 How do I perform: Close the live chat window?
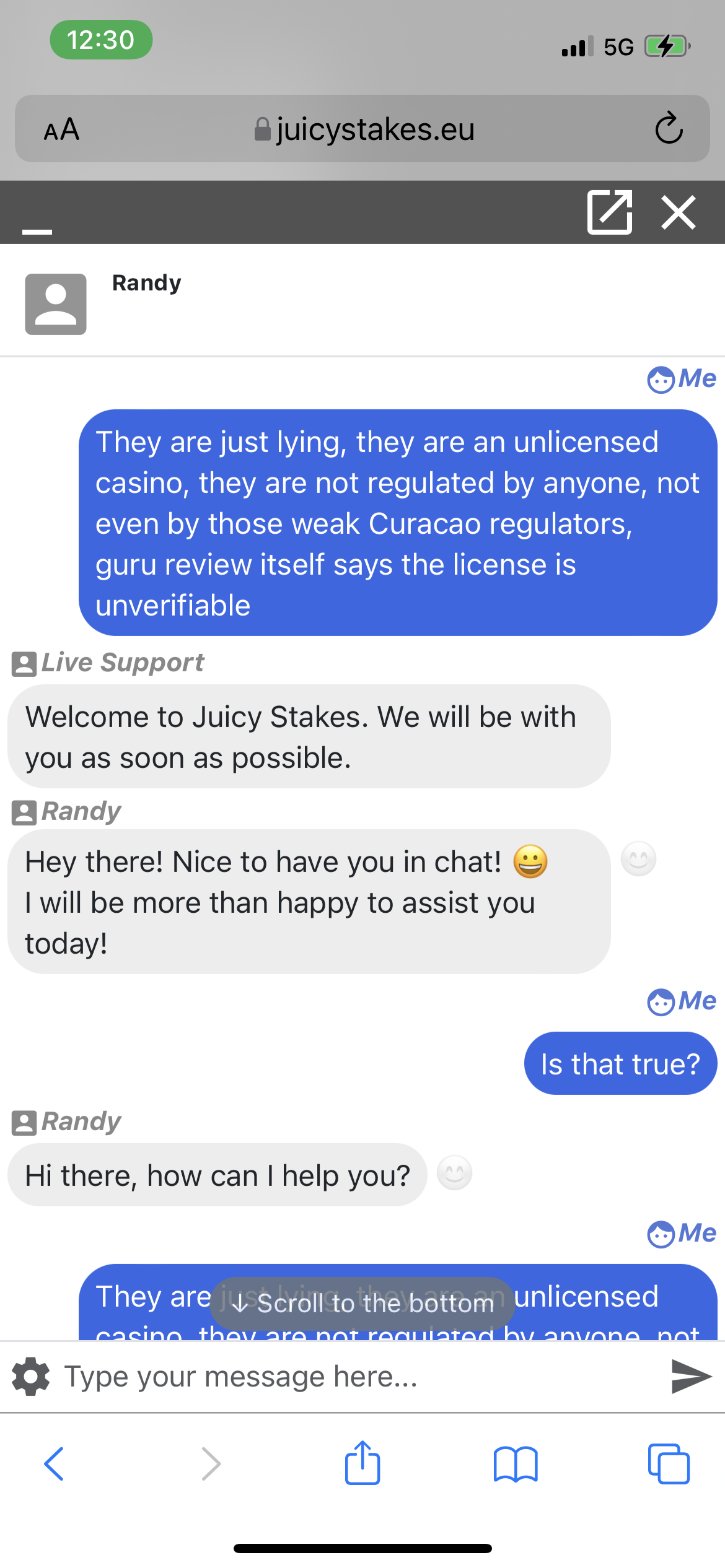(x=679, y=212)
